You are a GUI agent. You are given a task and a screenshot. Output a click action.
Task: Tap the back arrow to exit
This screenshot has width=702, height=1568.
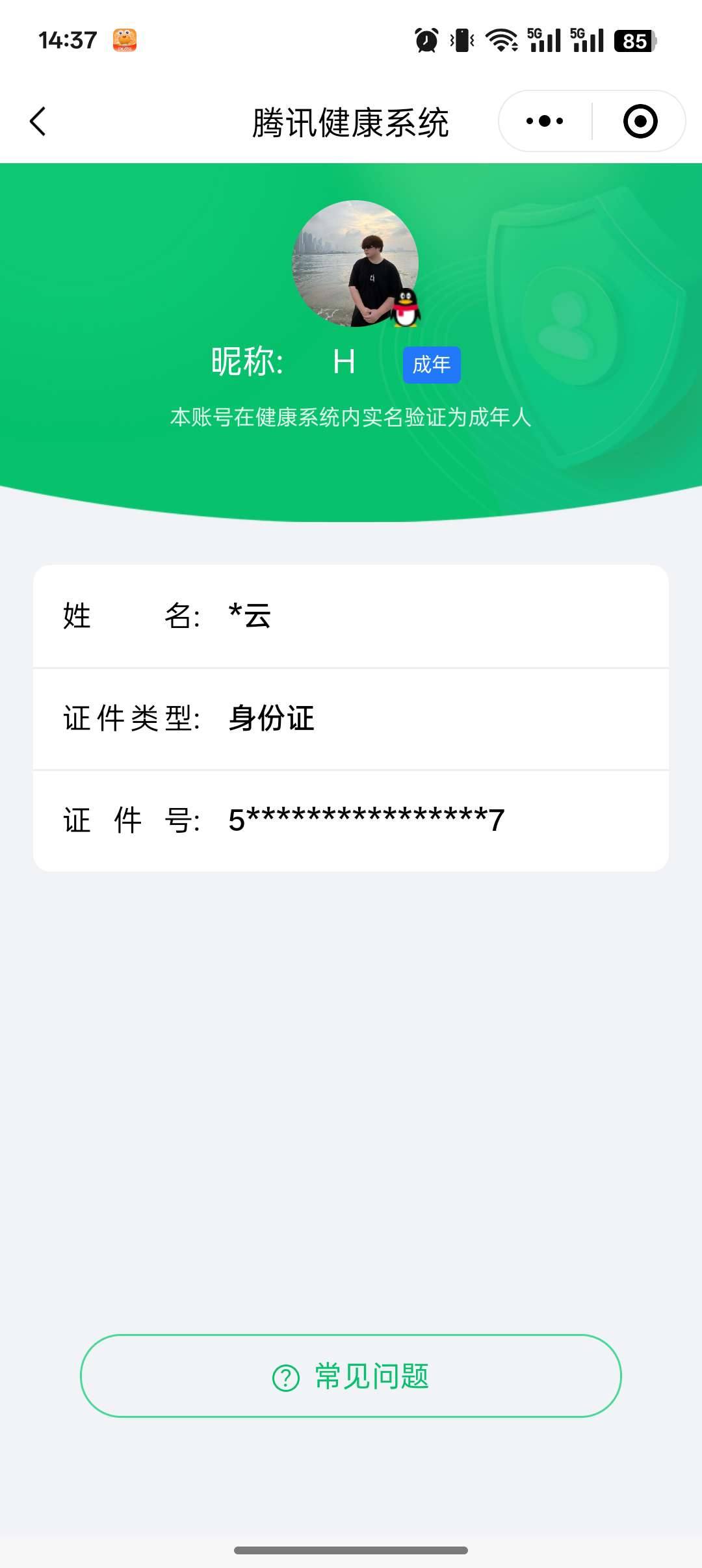pyautogui.click(x=38, y=121)
